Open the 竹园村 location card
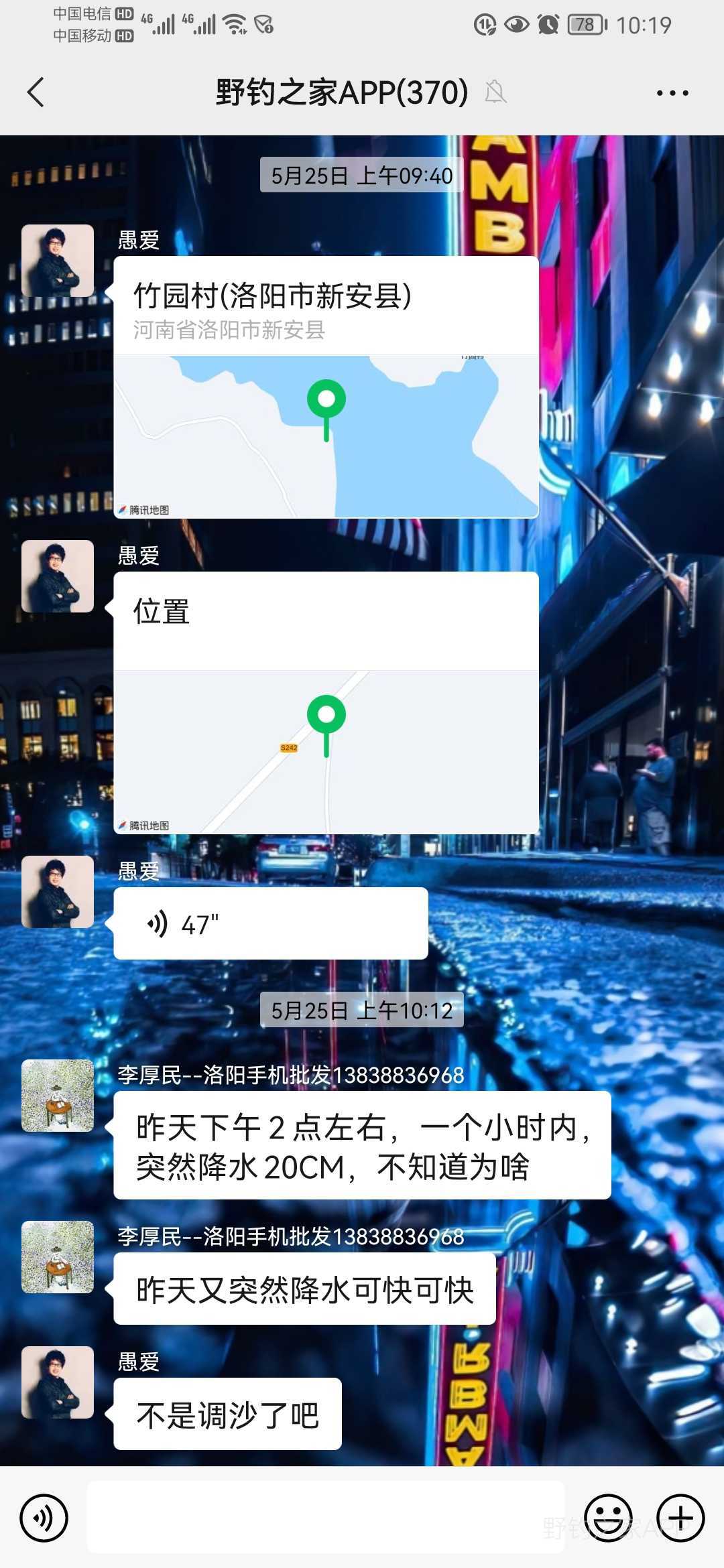Screen dimensions: 724x1568 click(x=326, y=387)
